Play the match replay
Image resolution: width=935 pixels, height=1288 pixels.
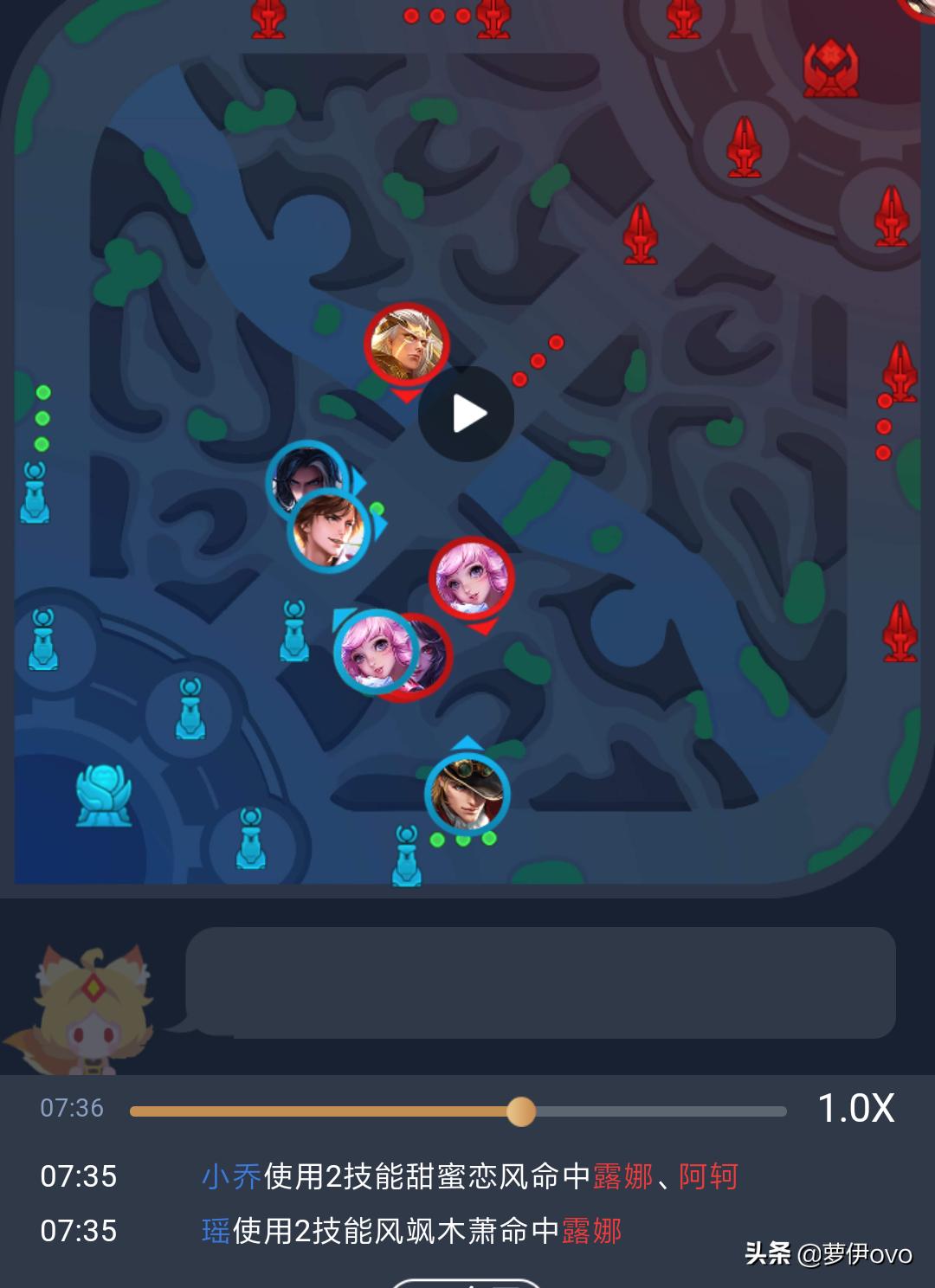[466, 414]
